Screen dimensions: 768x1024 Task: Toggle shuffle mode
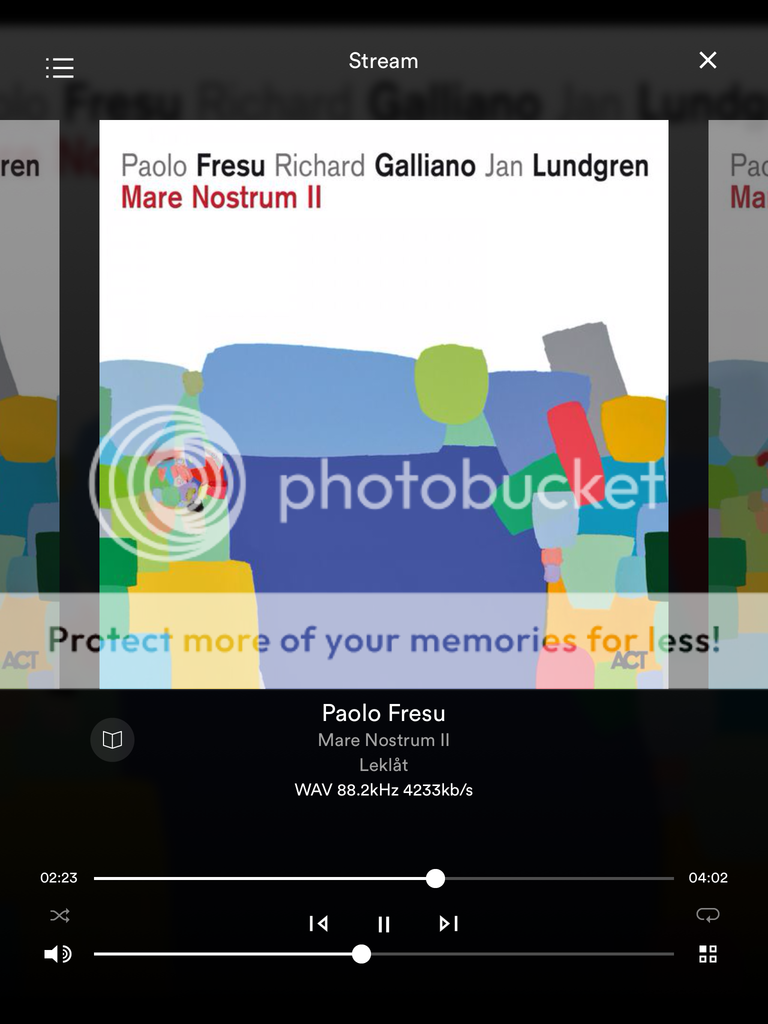click(x=60, y=915)
